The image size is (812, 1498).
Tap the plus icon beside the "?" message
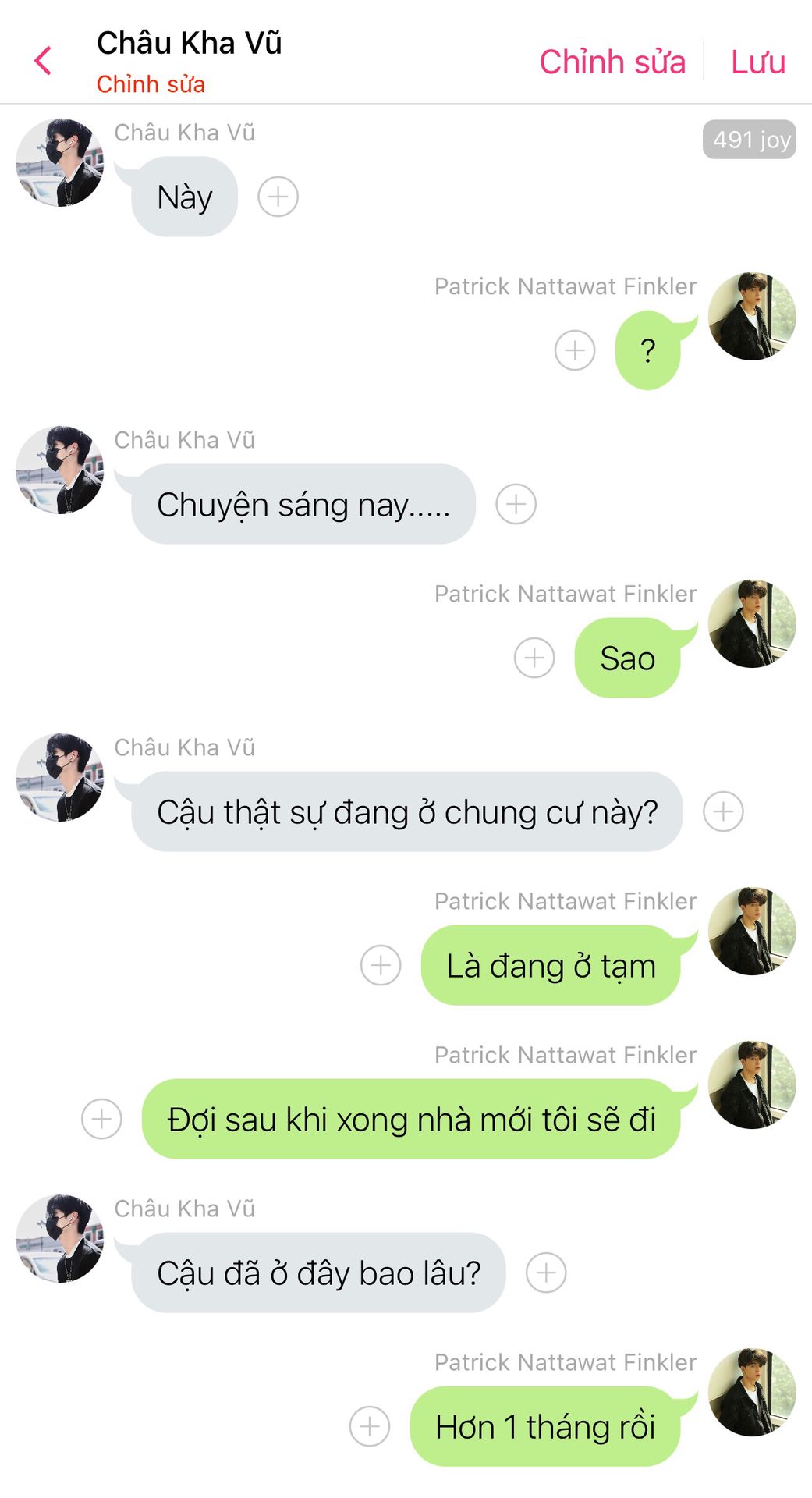575,350
